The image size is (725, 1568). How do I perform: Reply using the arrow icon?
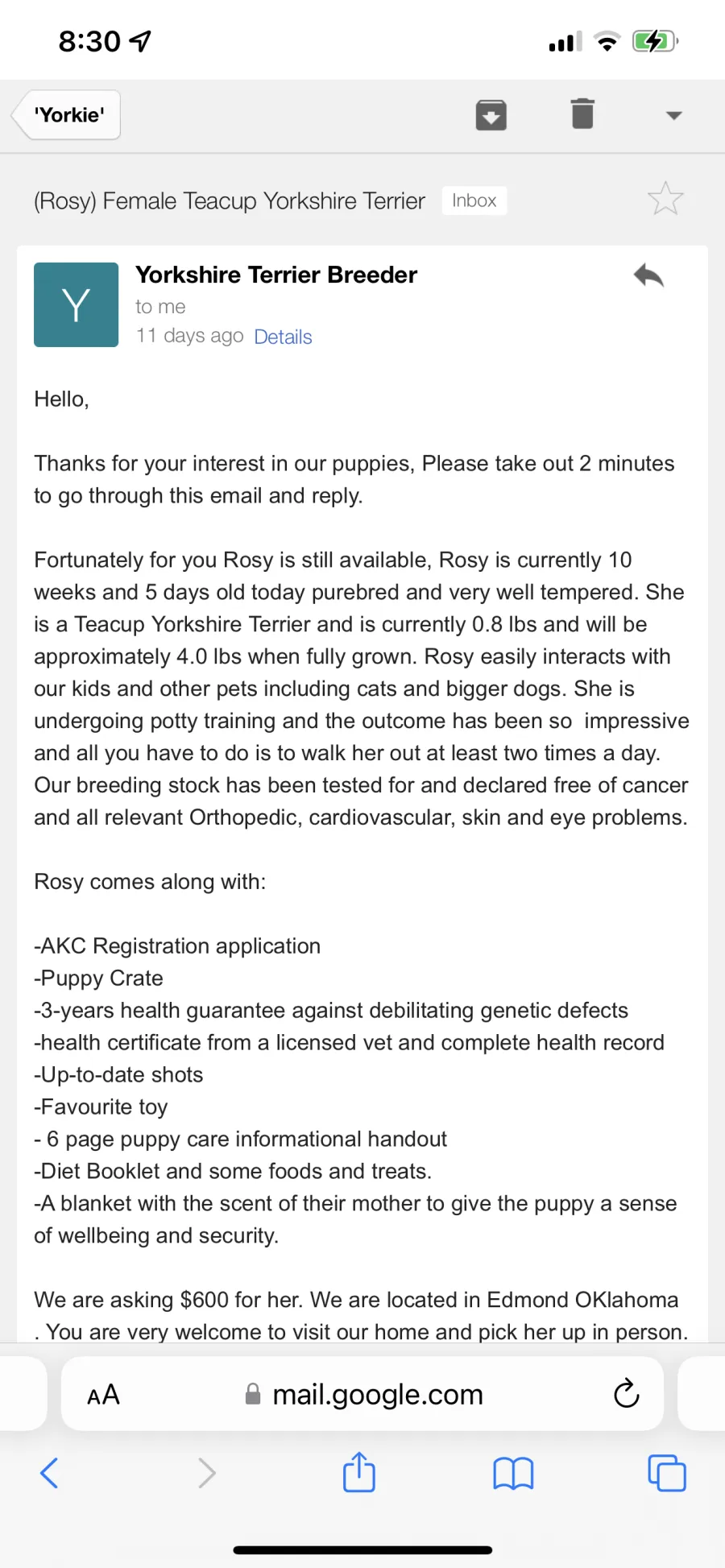[648, 276]
